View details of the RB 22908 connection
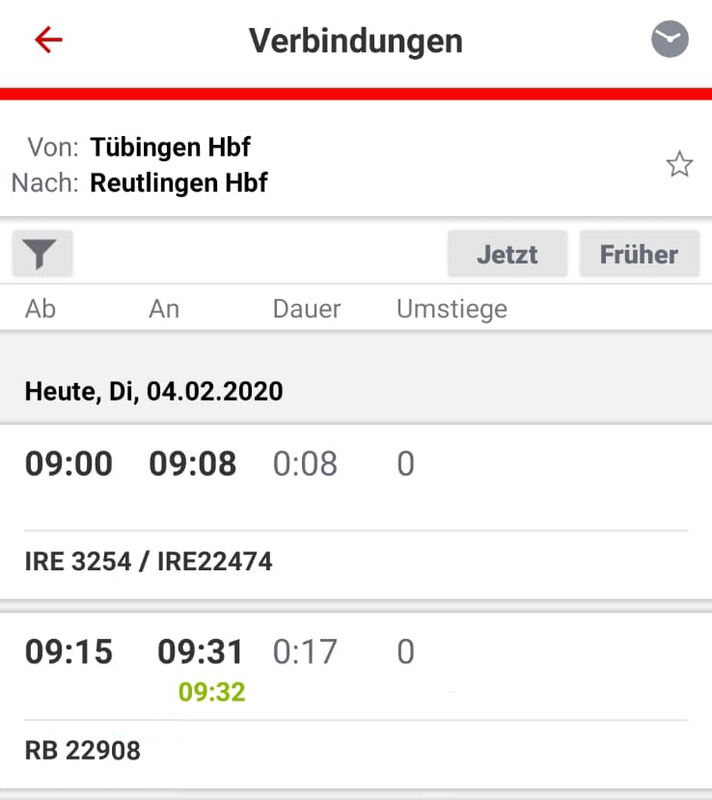The image size is (712, 800). click(356, 700)
